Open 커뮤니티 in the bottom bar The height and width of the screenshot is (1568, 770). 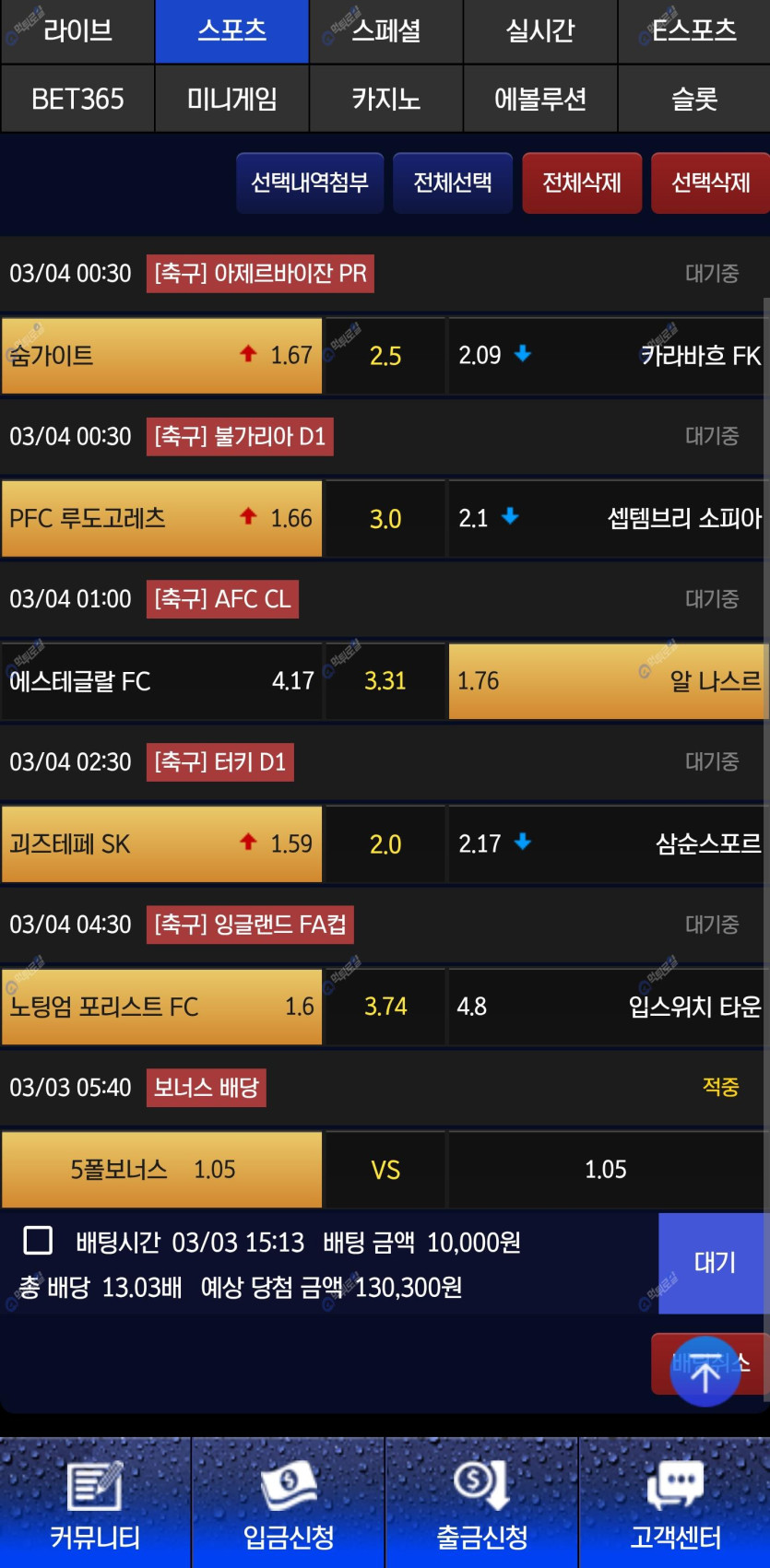pos(95,1503)
